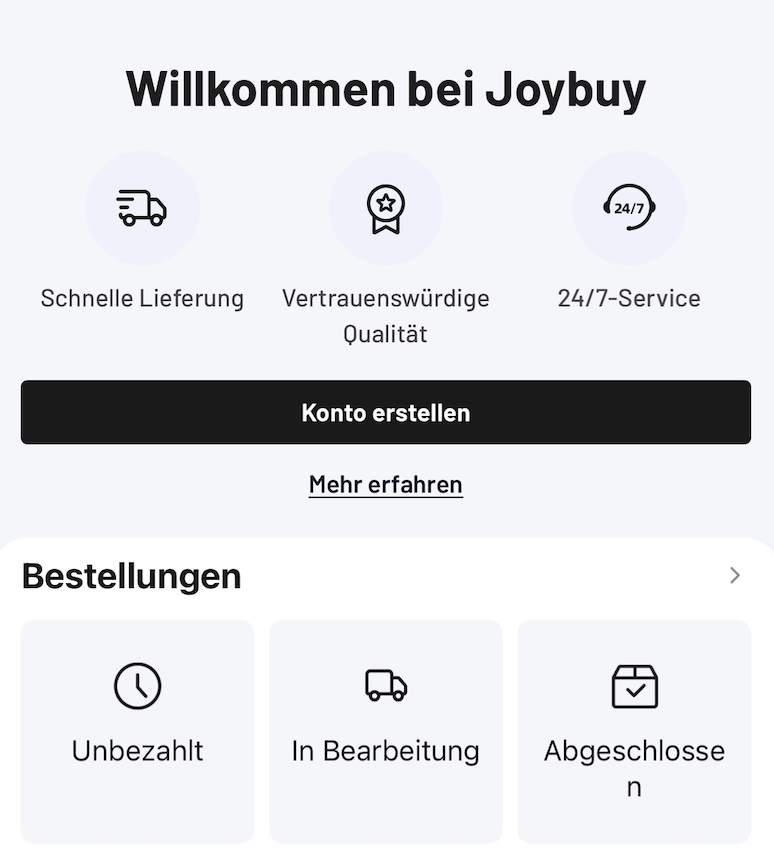Screen dimensions: 774x856
Task: Open the Mehr erfahren link
Action: tap(386, 485)
